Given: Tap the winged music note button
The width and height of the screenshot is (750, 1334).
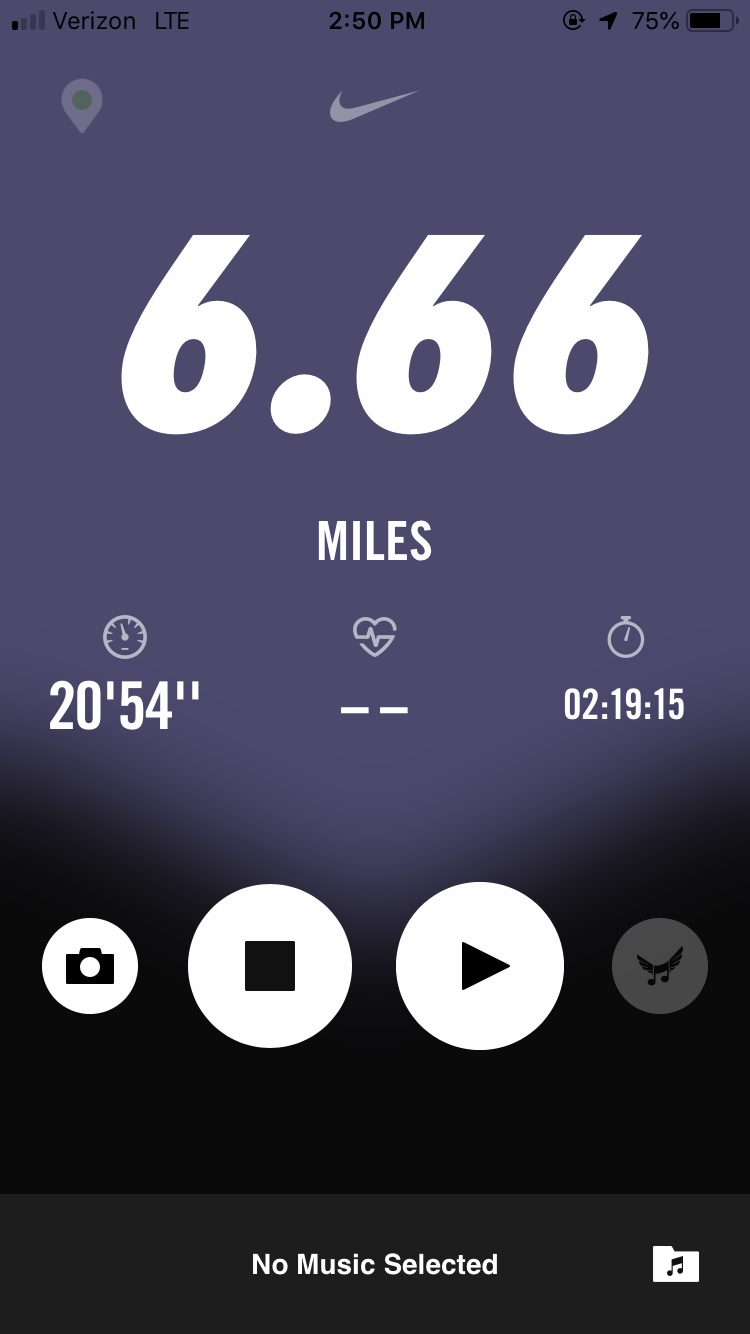Looking at the screenshot, I should [660, 966].
